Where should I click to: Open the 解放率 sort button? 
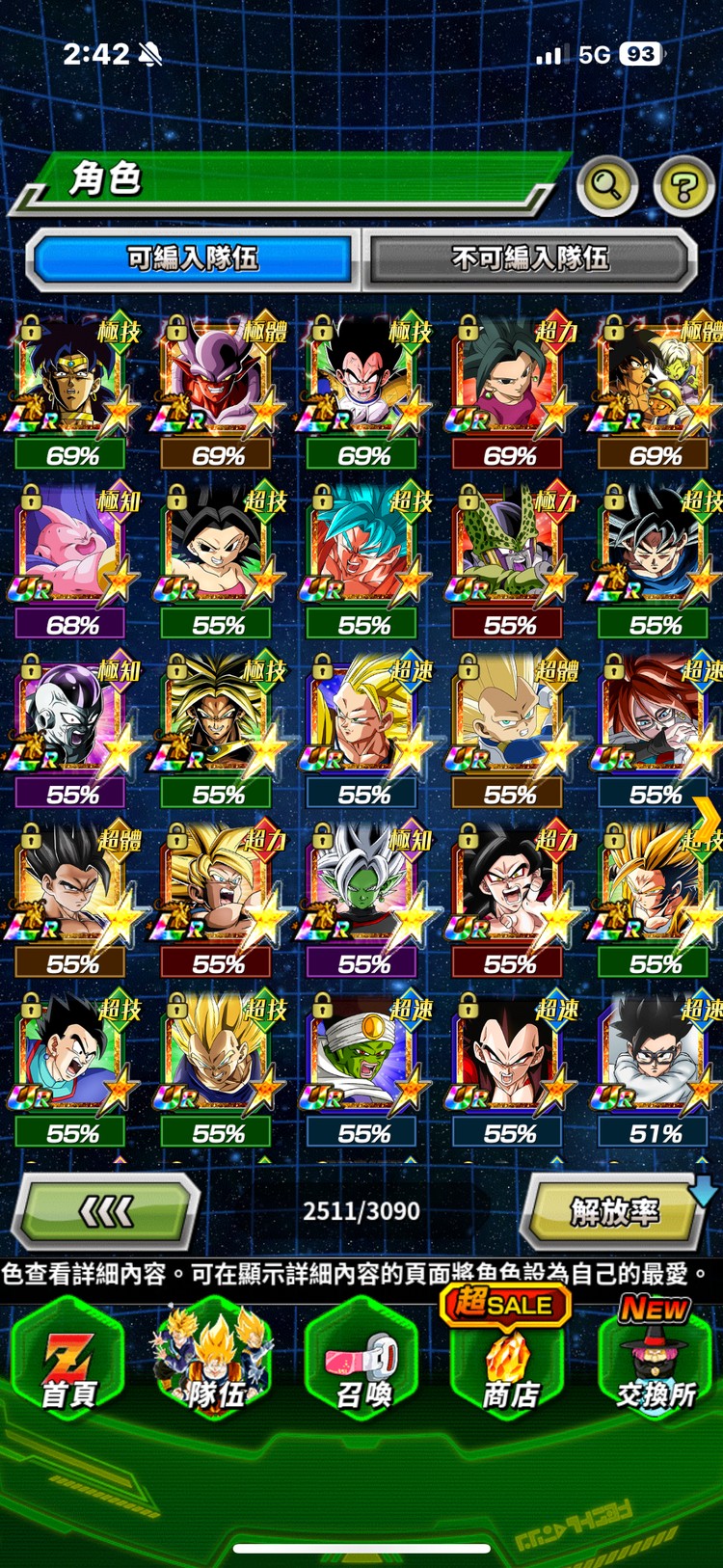click(613, 1211)
